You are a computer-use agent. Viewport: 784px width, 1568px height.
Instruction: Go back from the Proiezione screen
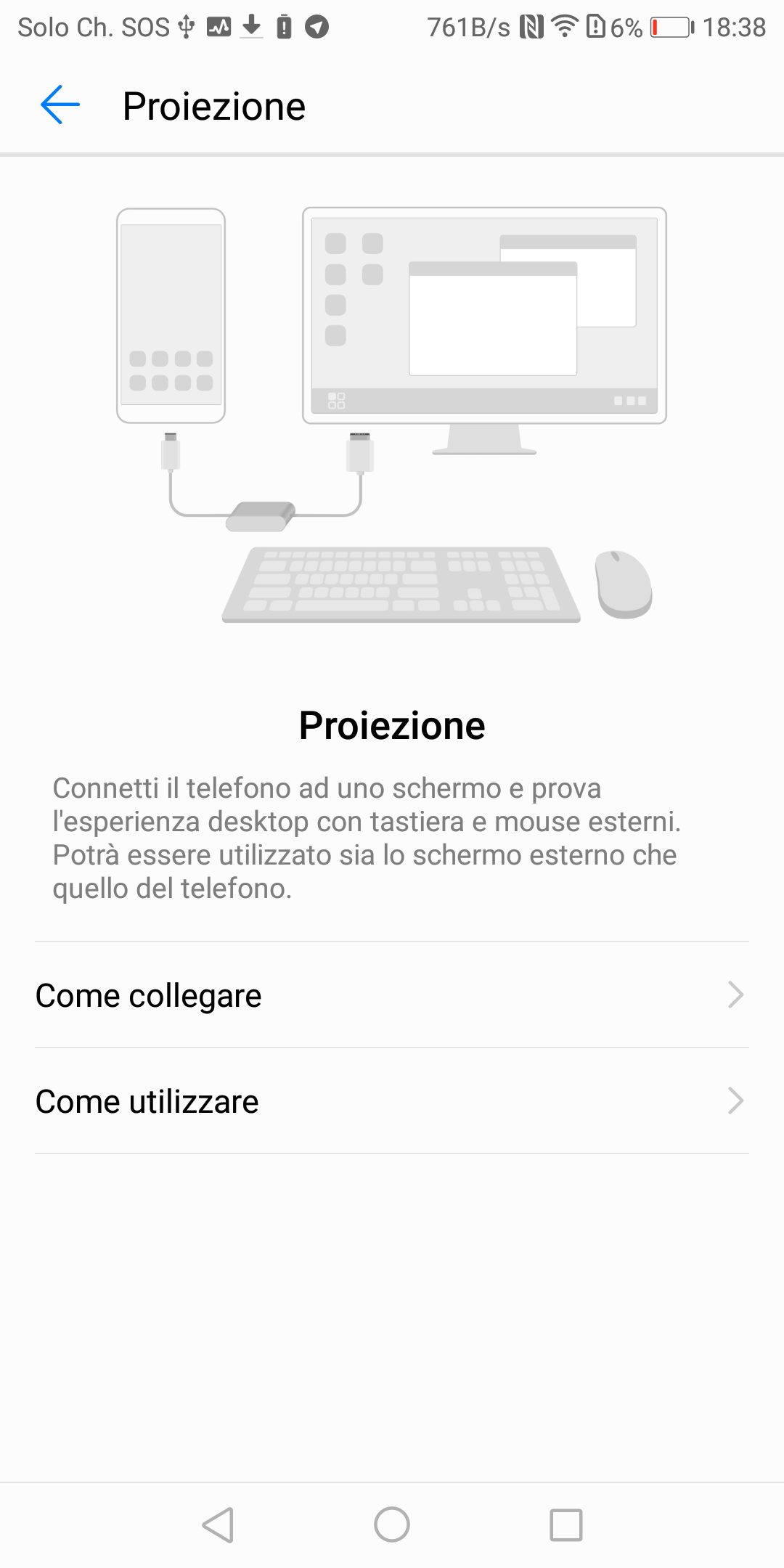[x=60, y=105]
